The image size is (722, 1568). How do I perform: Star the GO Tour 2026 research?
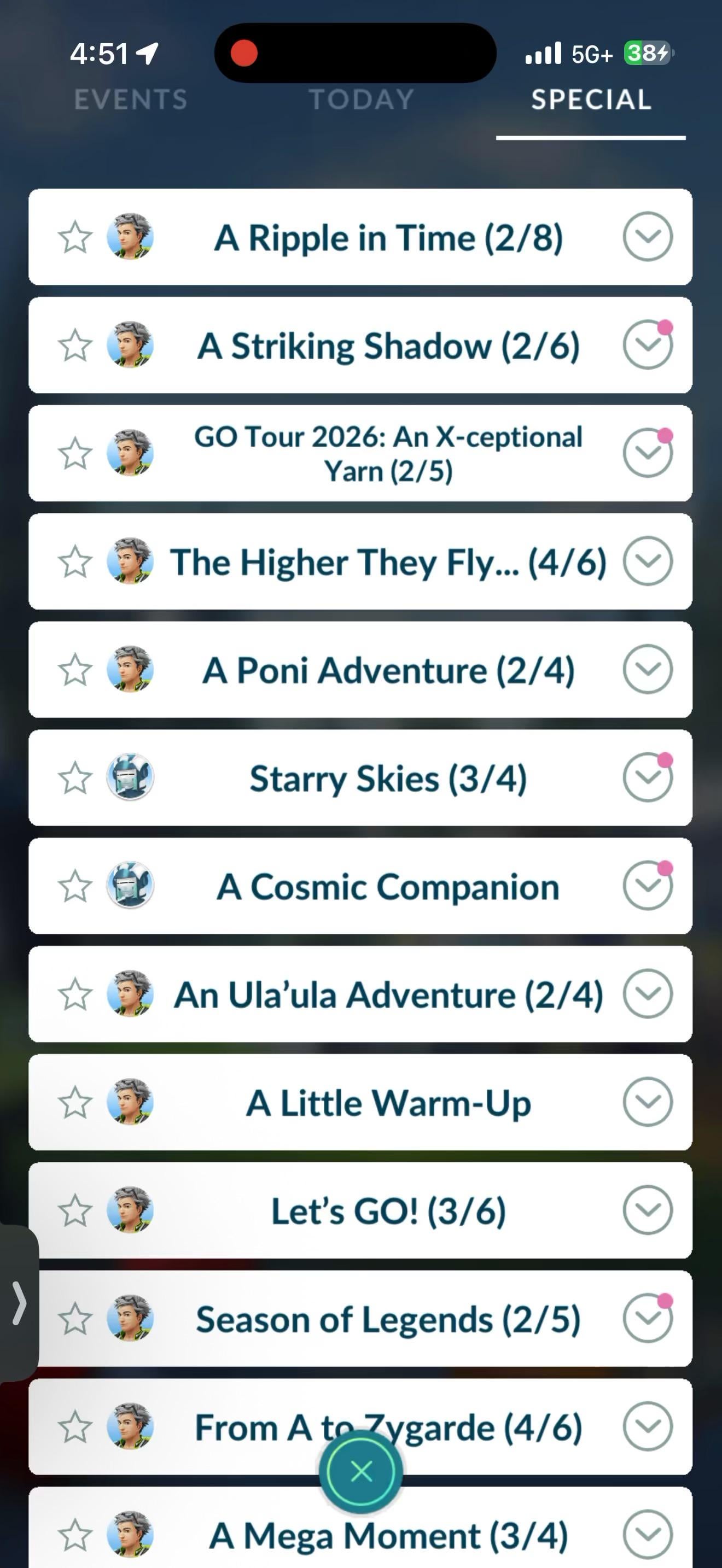click(x=75, y=453)
